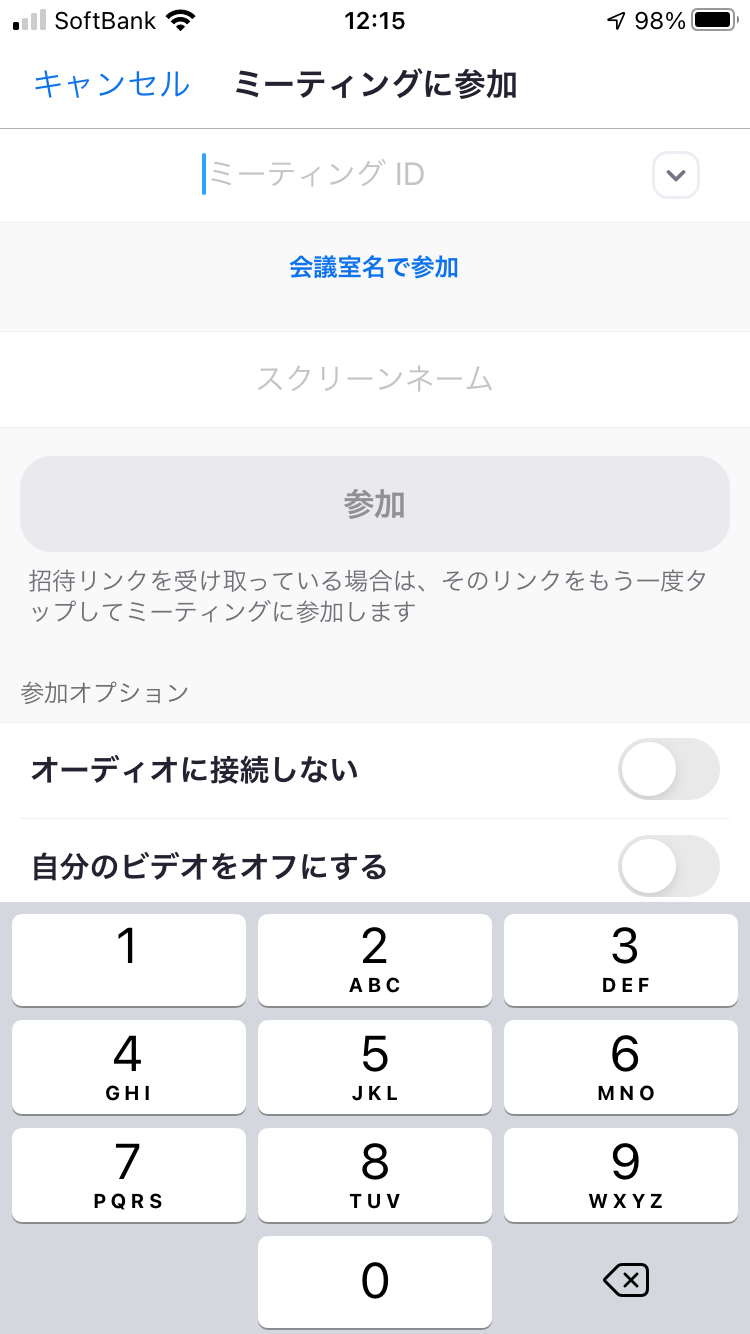Expand the meeting ID history dropdown
Screen dimensions: 750x1334
(675, 176)
